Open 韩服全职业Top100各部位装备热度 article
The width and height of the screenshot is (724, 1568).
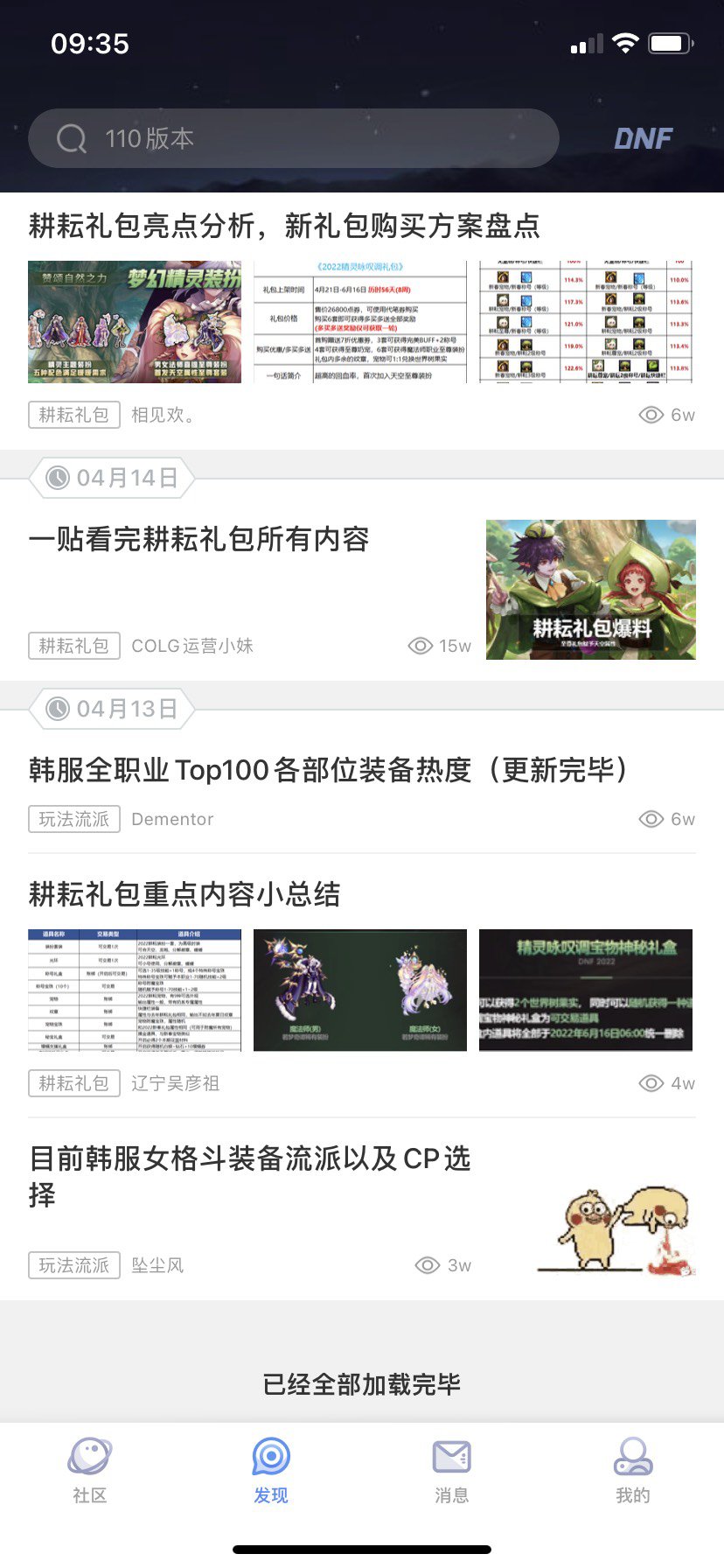coord(328,770)
